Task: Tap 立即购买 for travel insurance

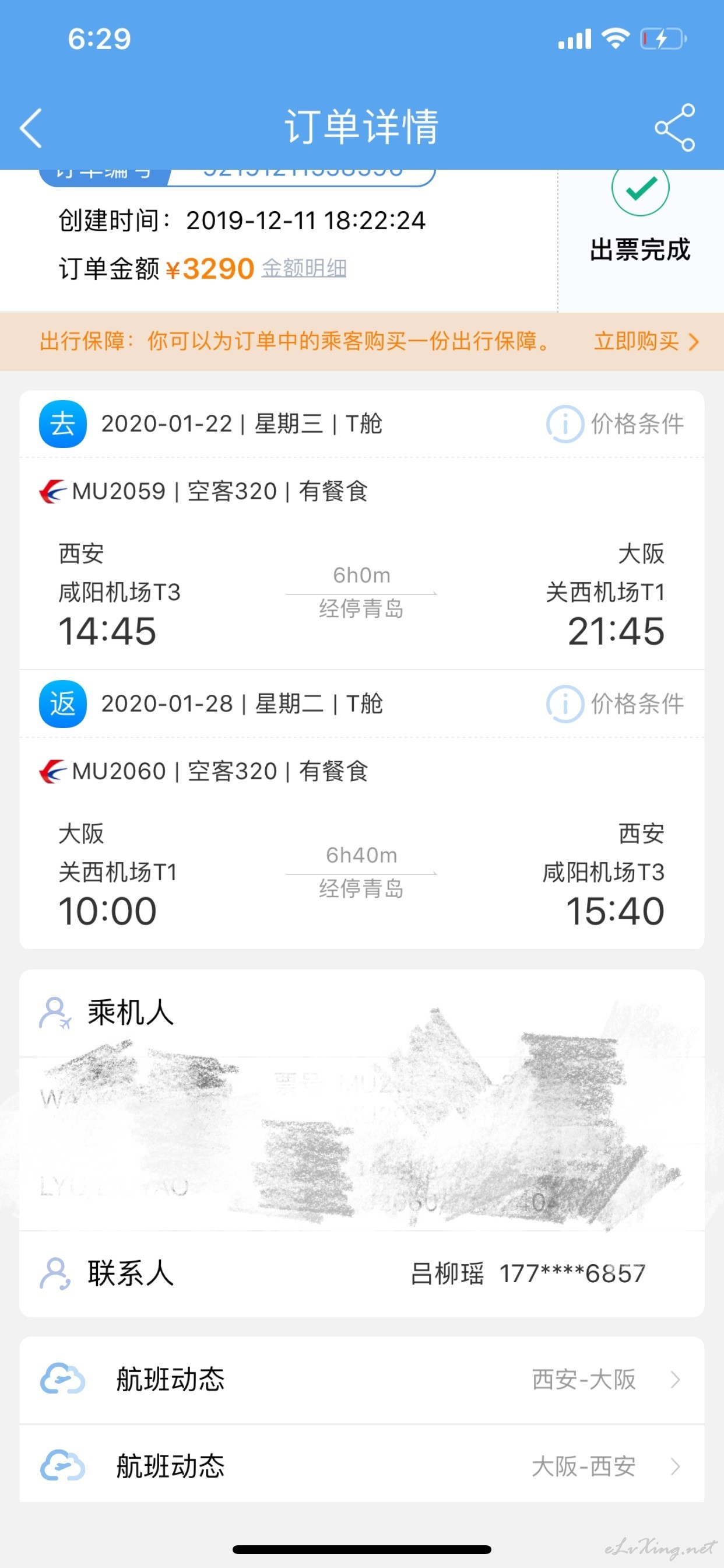Action: point(646,341)
